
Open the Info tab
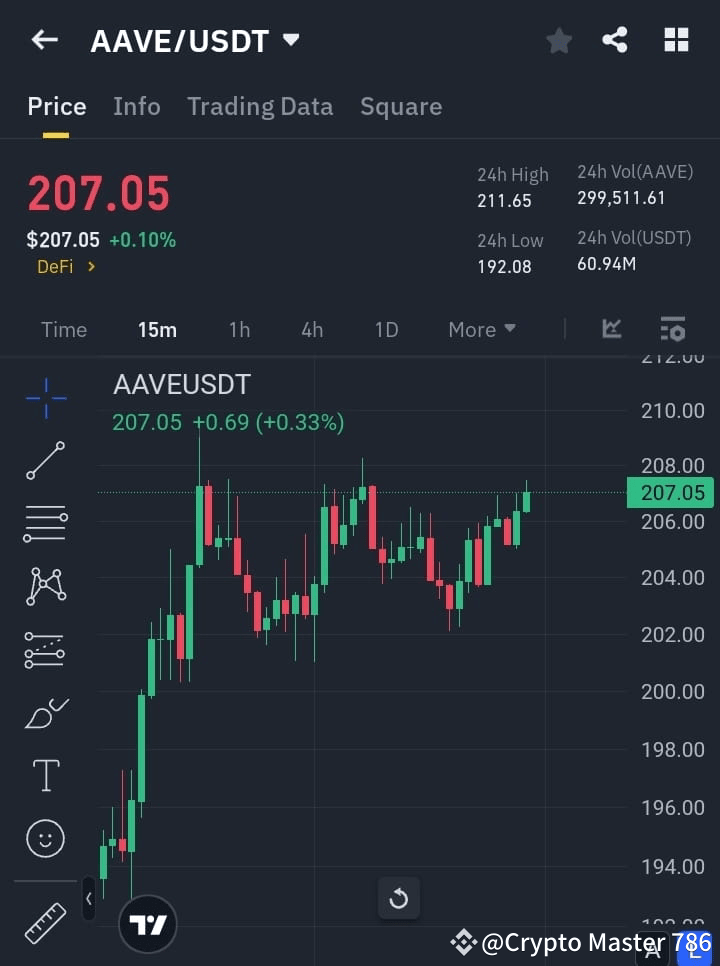[x=137, y=106]
